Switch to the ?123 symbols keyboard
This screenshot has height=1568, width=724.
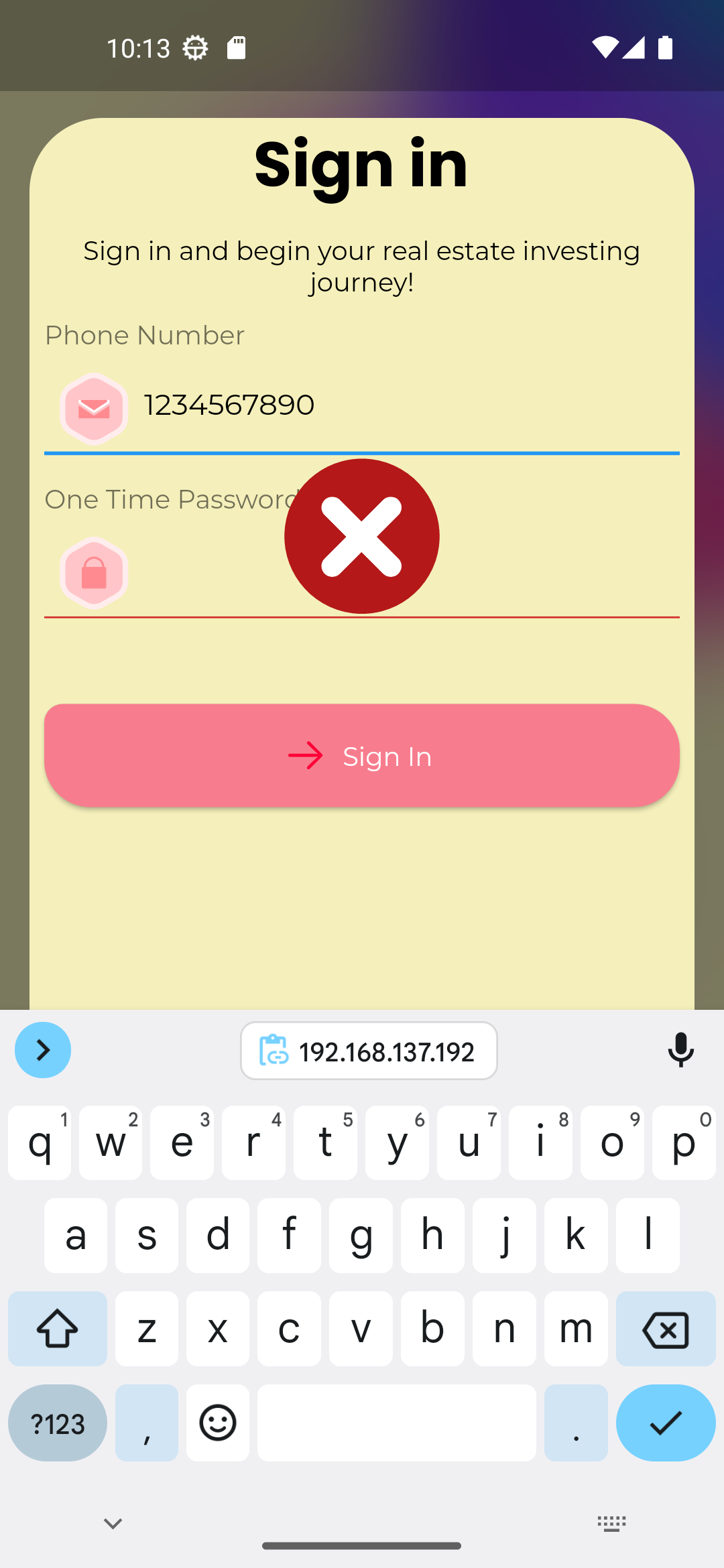tap(58, 1423)
